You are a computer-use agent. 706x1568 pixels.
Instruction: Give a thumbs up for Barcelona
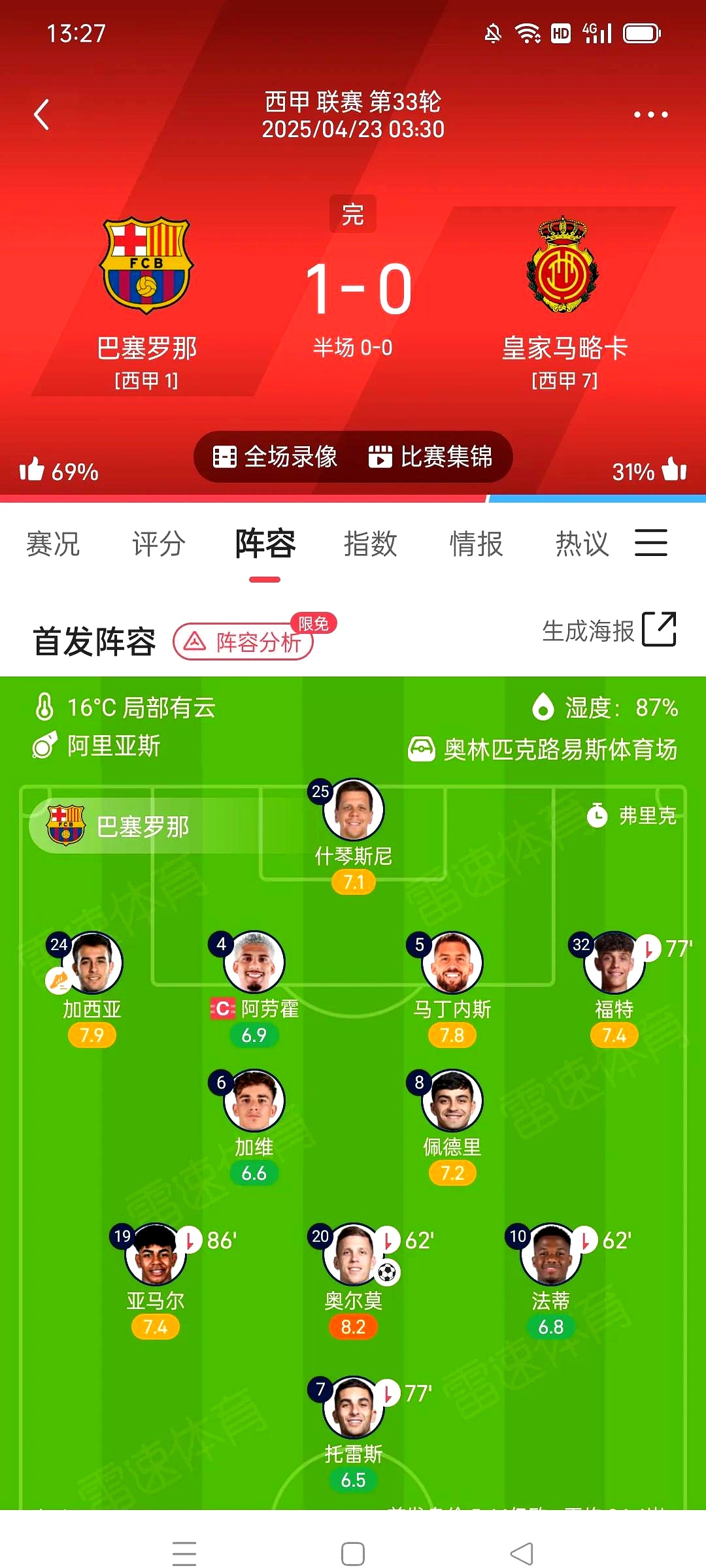[31, 470]
